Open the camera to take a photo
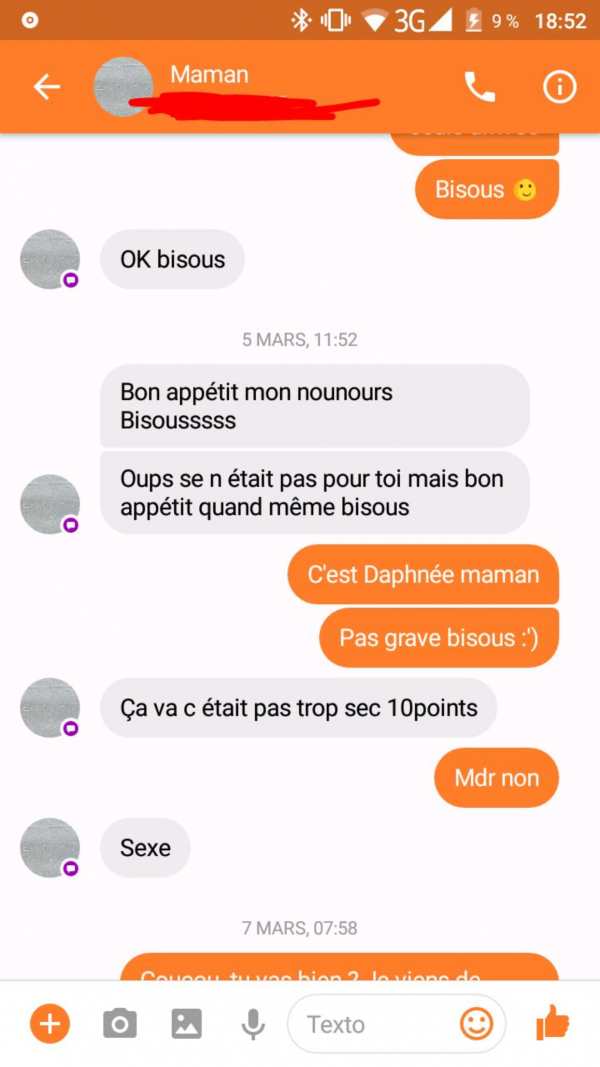This screenshot has height=1067, width=600. click(x=120, y=1023)
